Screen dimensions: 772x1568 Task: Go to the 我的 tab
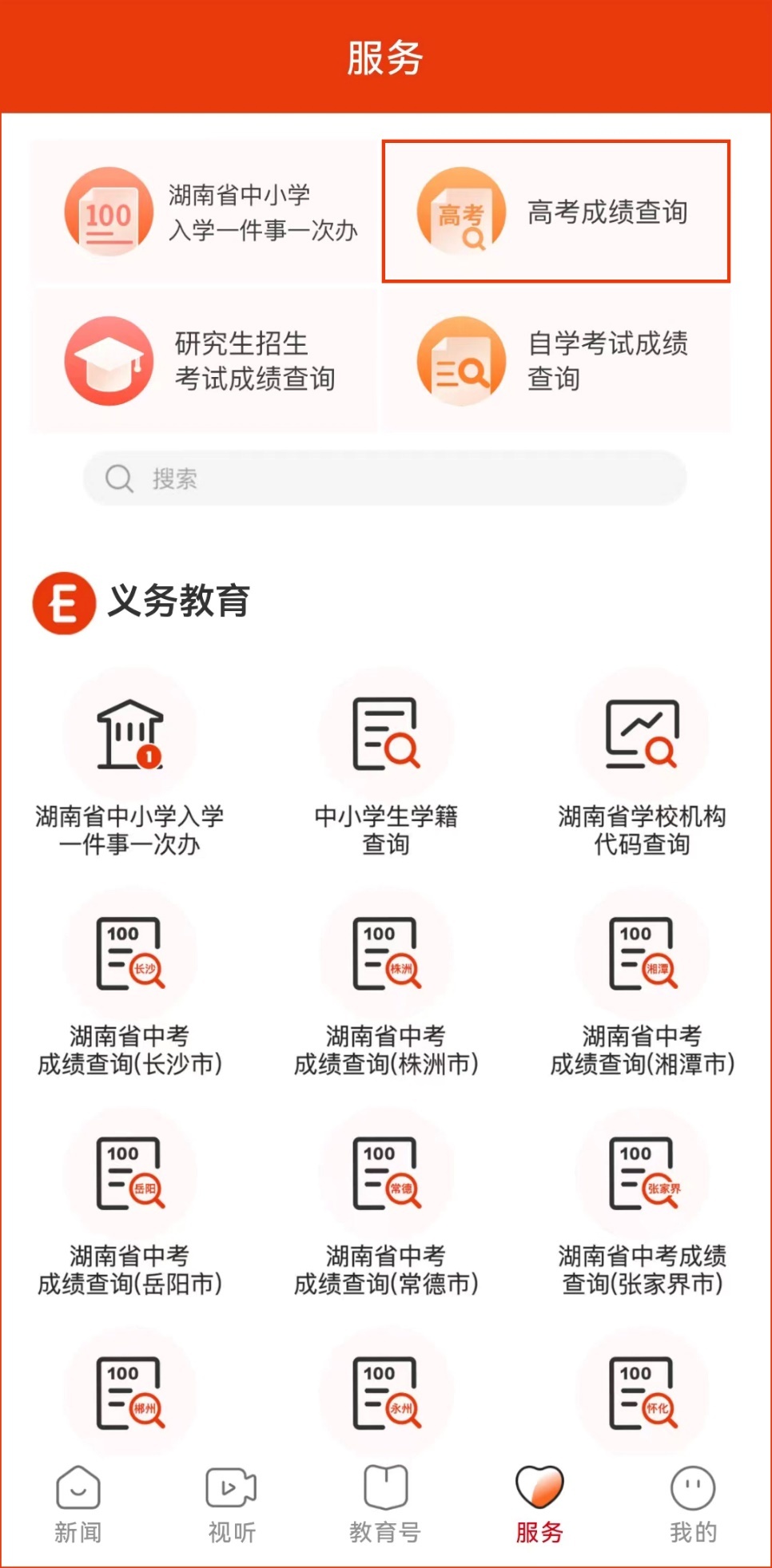point(693,1505)
